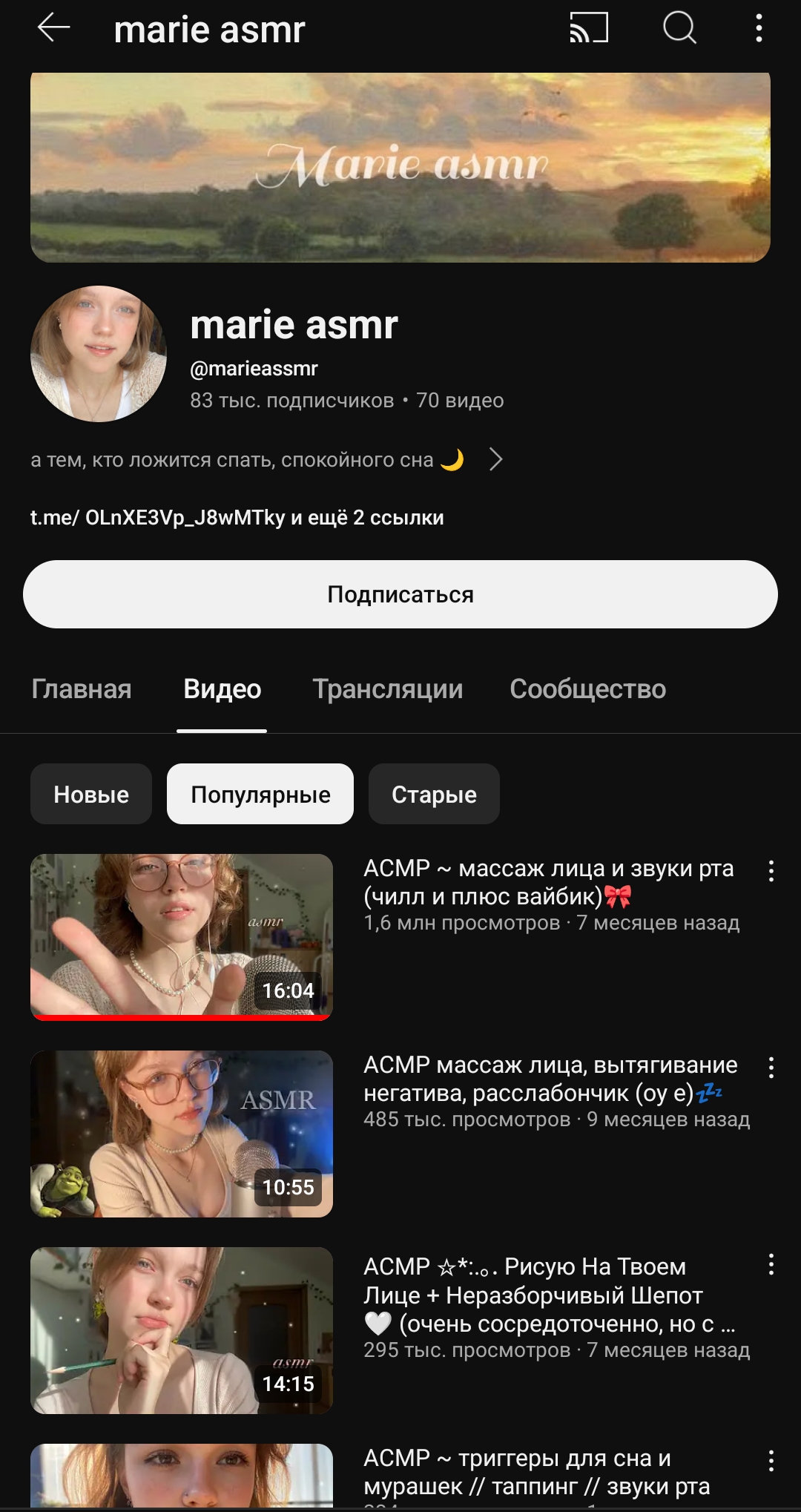Open search from the top bar
Screen dimensions: 801x1512
[x=679, y=28]
